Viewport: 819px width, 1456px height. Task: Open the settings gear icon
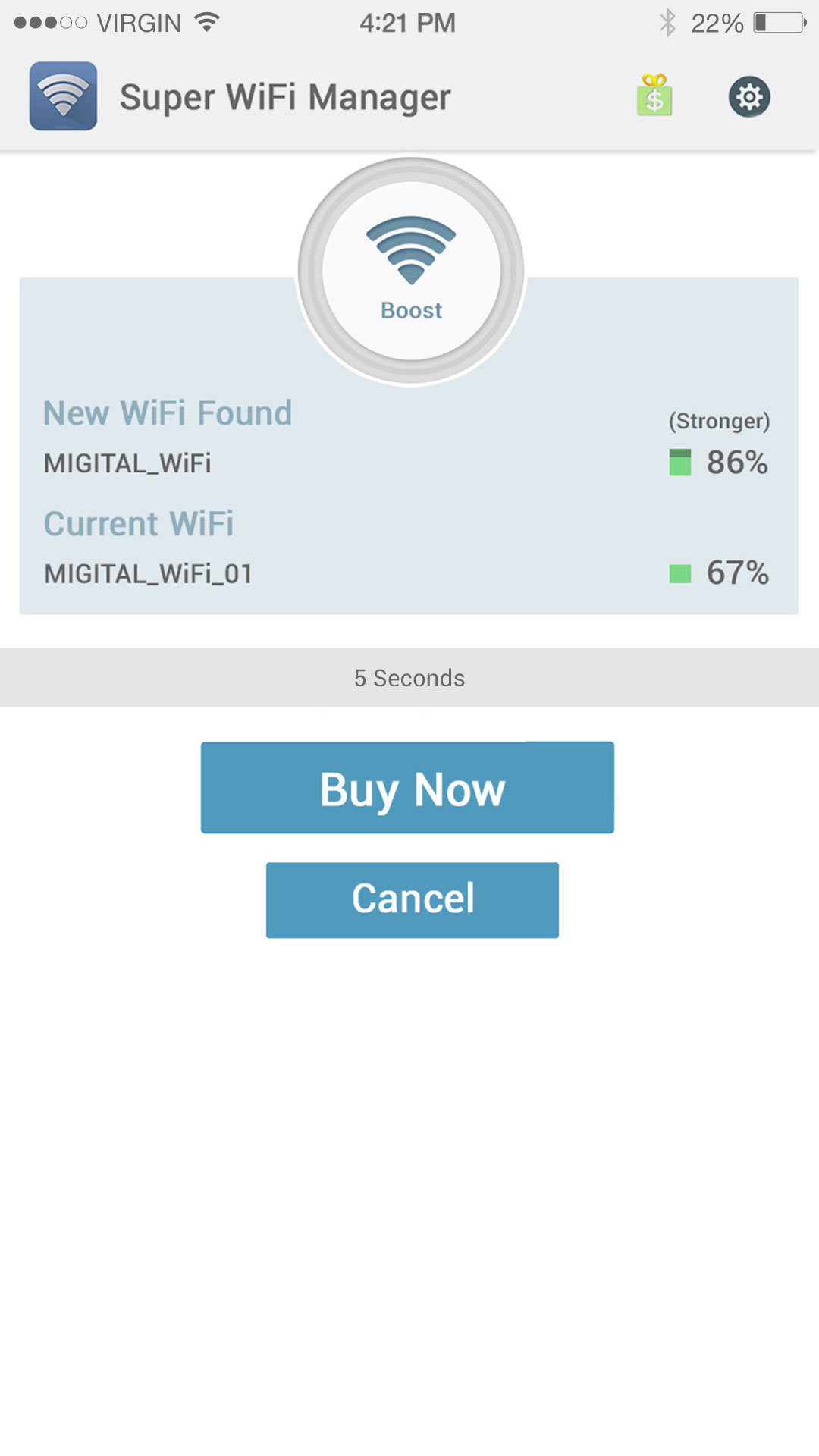pyautogui.click(x=749, y=97)
